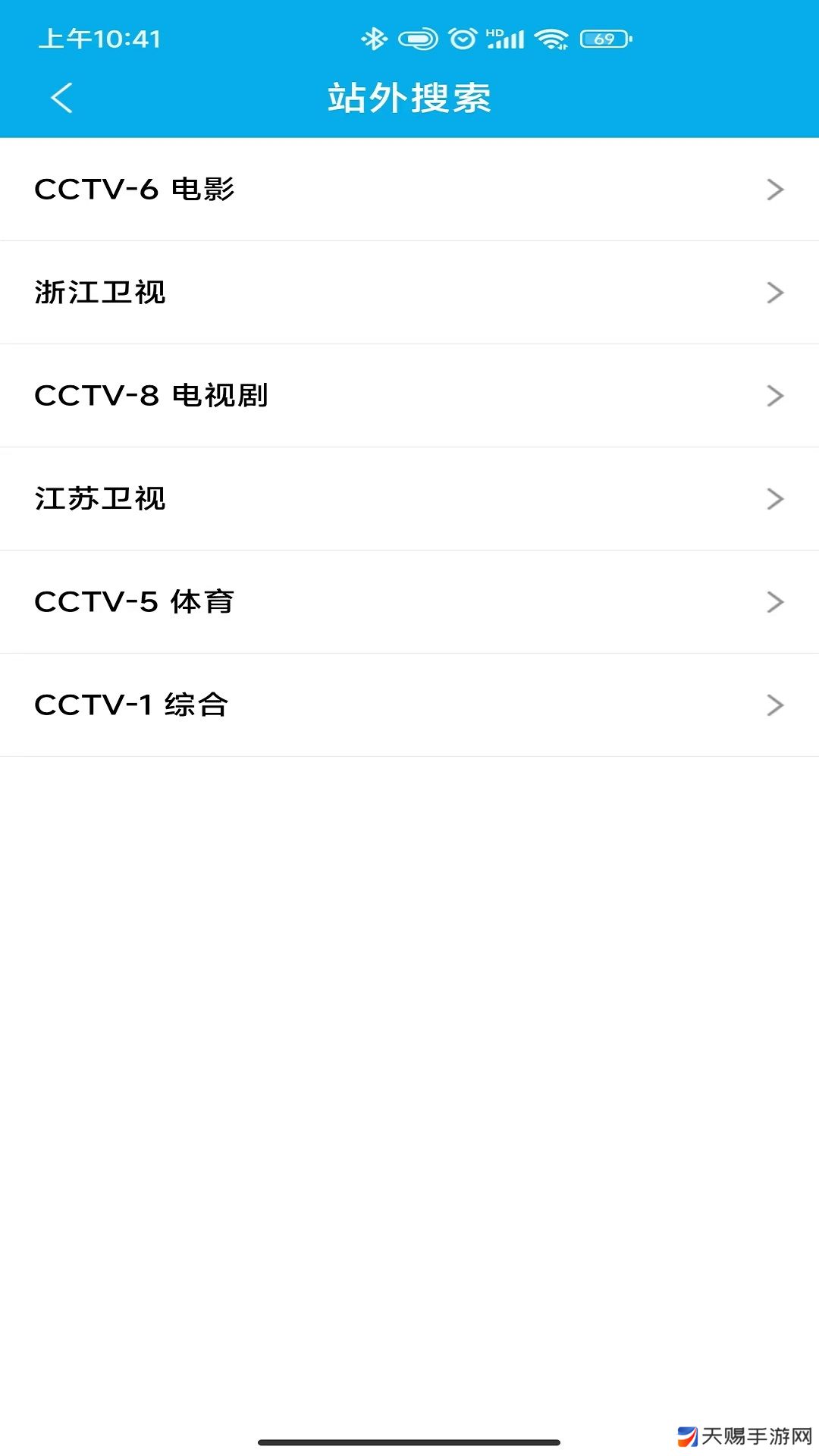Tap the CCTV-1 综合 entry

click(409, 705)
